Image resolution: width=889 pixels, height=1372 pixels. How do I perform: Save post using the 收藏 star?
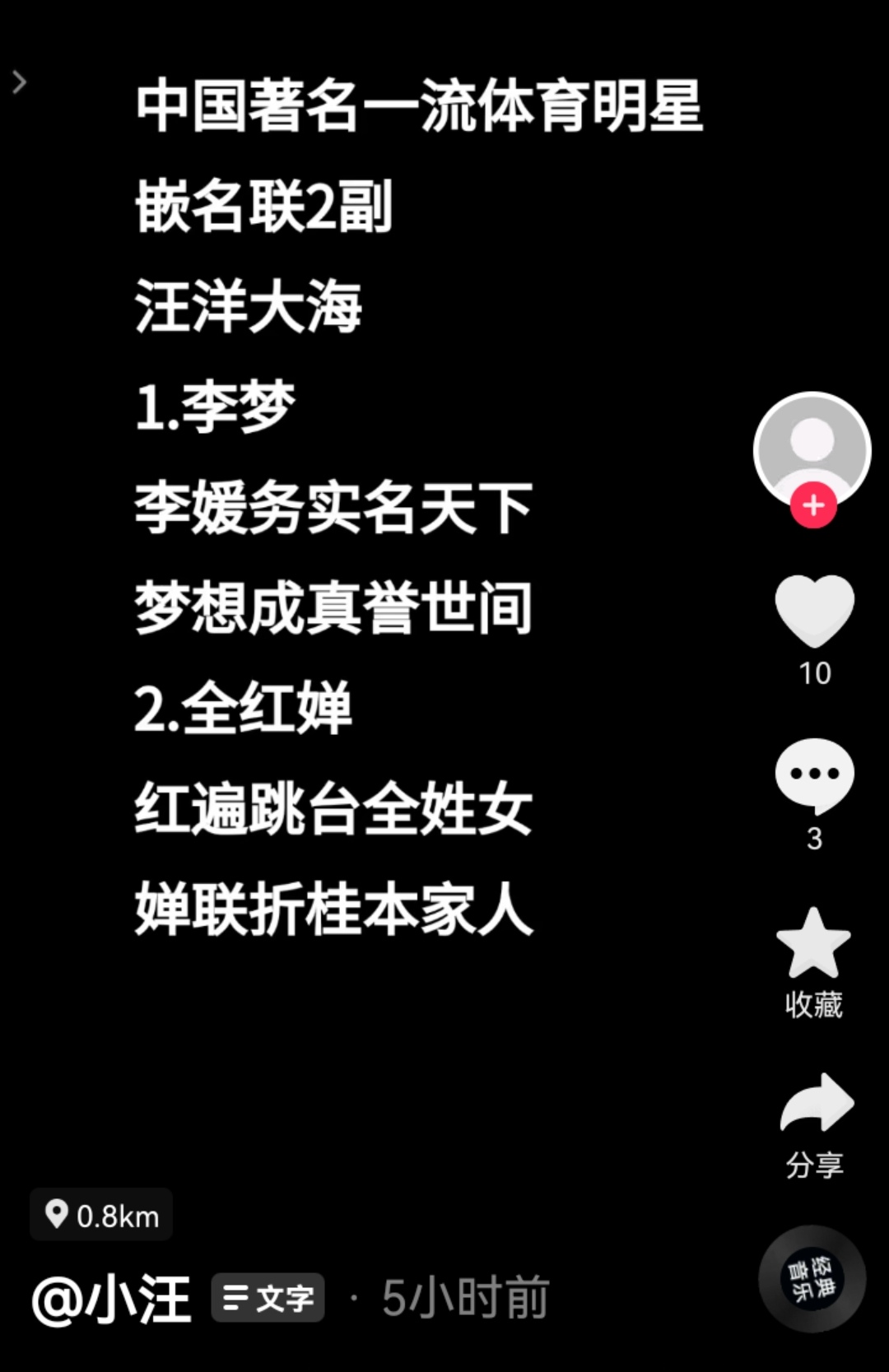click(x=813, y=944)
